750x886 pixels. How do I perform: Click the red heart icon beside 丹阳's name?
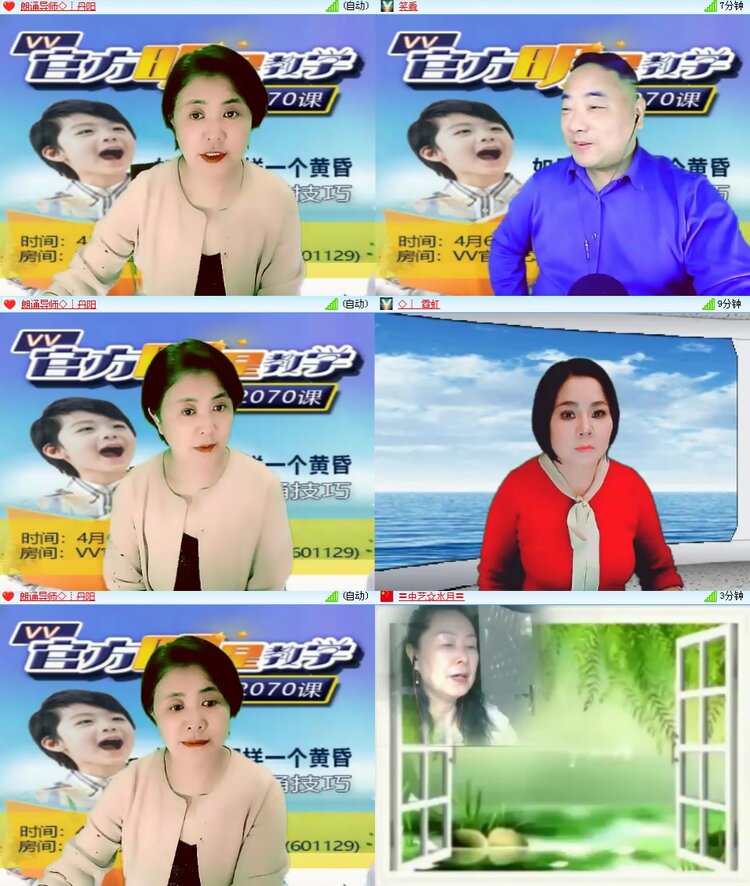coord(10,8)
